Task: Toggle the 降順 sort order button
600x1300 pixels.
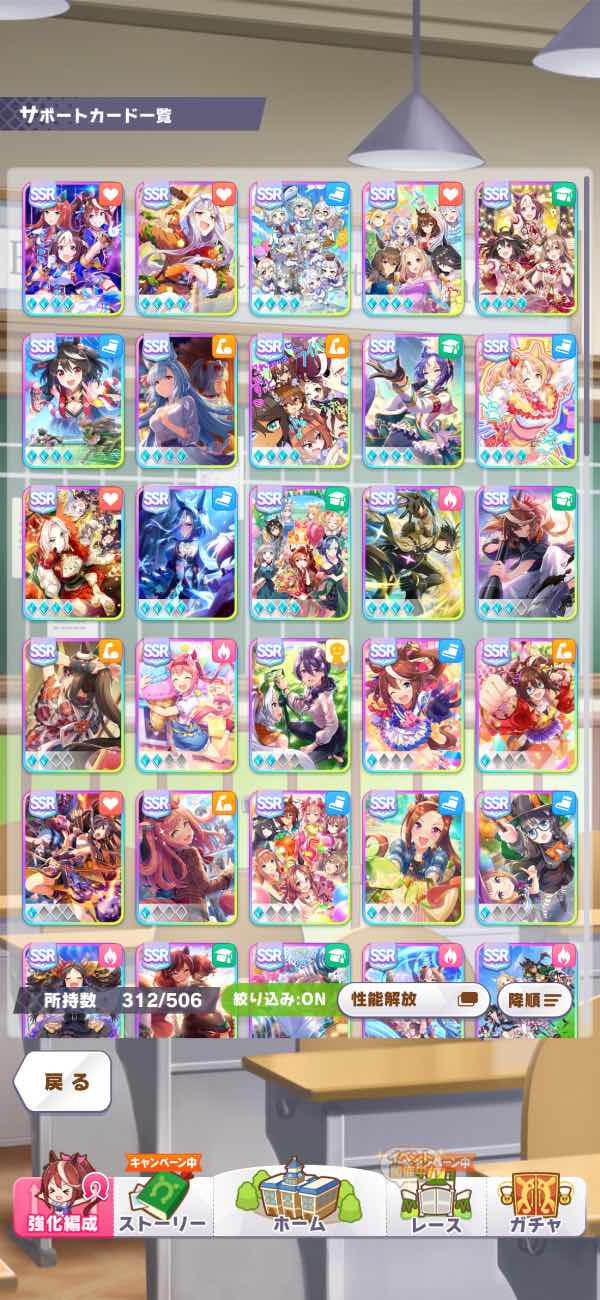Action: (x=534, y=999)
